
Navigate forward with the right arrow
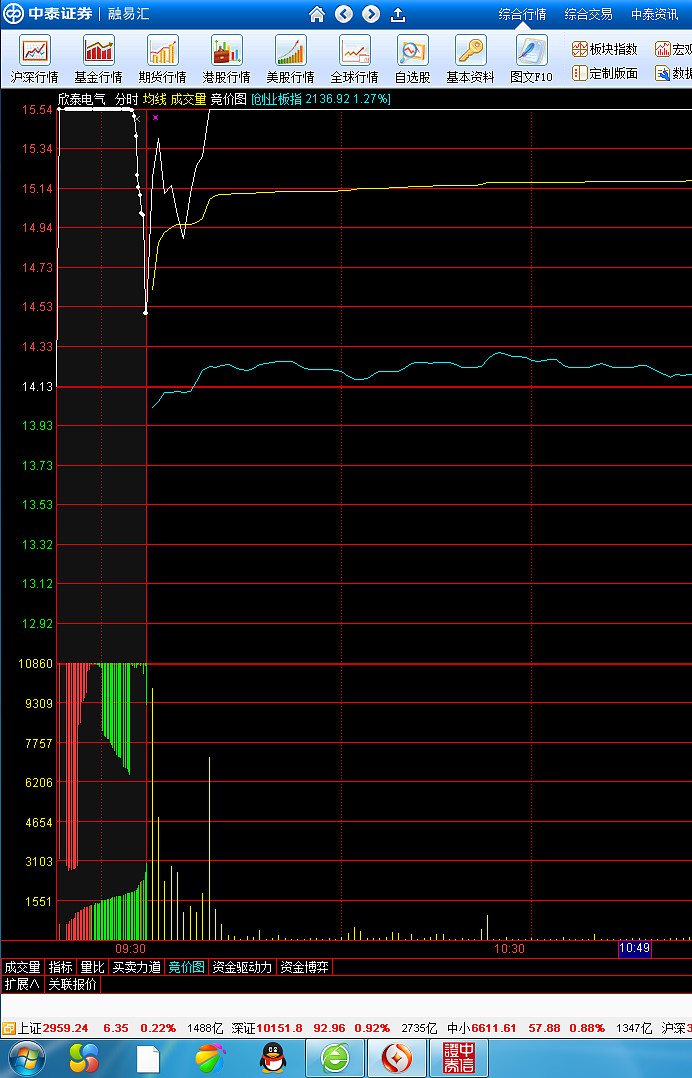[x=371, y=14]
